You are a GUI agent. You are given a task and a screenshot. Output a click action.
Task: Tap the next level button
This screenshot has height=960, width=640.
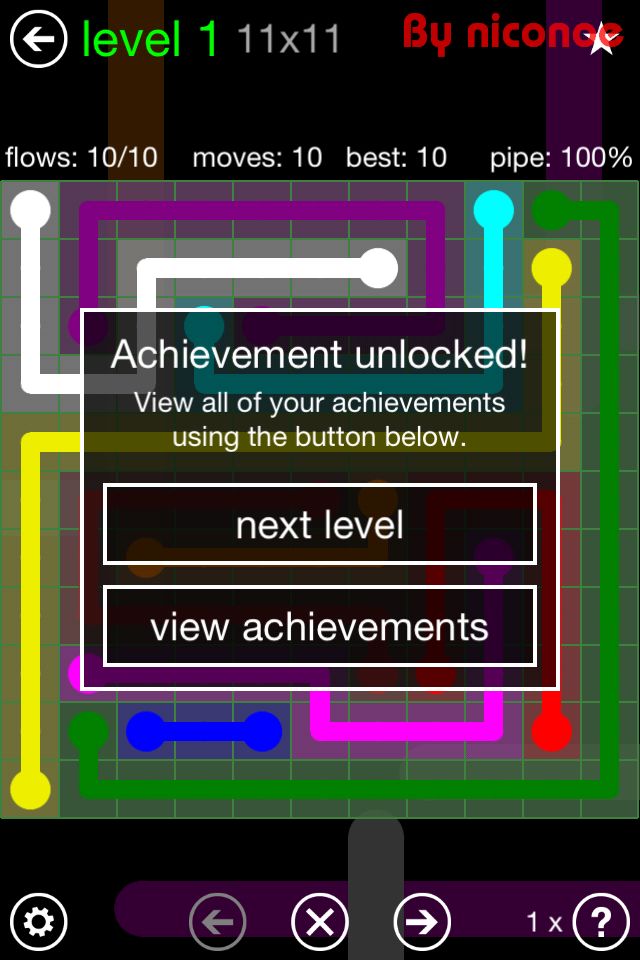(x=320, y=525)
